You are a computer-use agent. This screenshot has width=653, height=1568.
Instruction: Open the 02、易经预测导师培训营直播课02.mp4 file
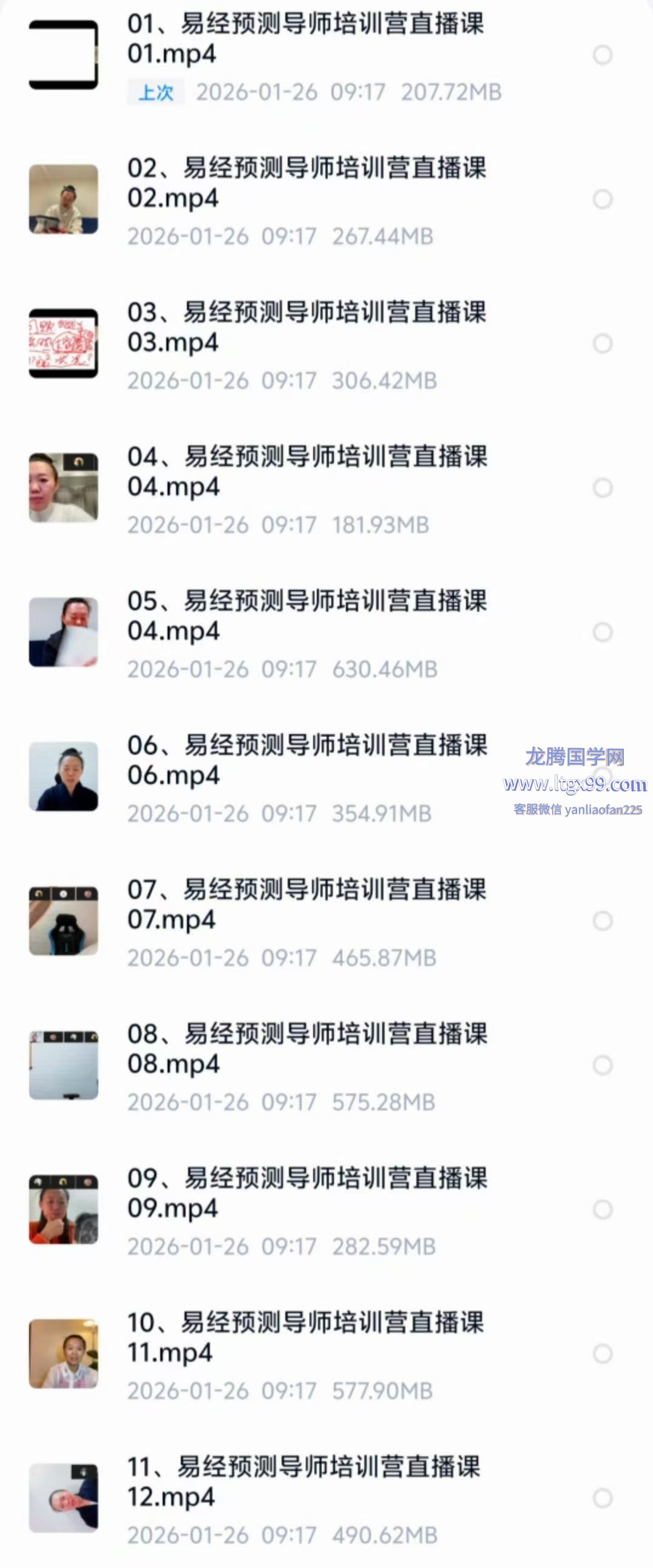click(x=305, y=183)
